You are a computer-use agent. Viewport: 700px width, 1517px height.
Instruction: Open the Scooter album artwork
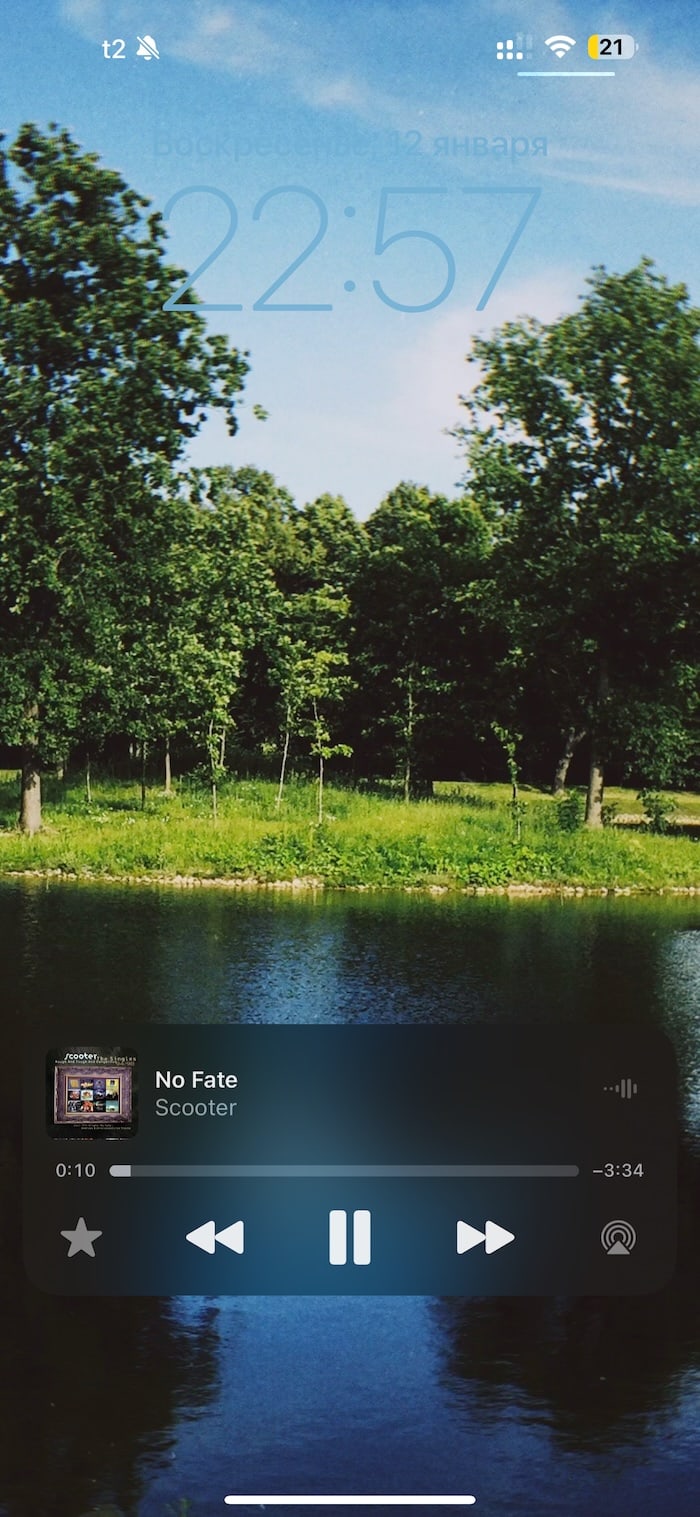pyautogui.click(x=92, y=1093)
